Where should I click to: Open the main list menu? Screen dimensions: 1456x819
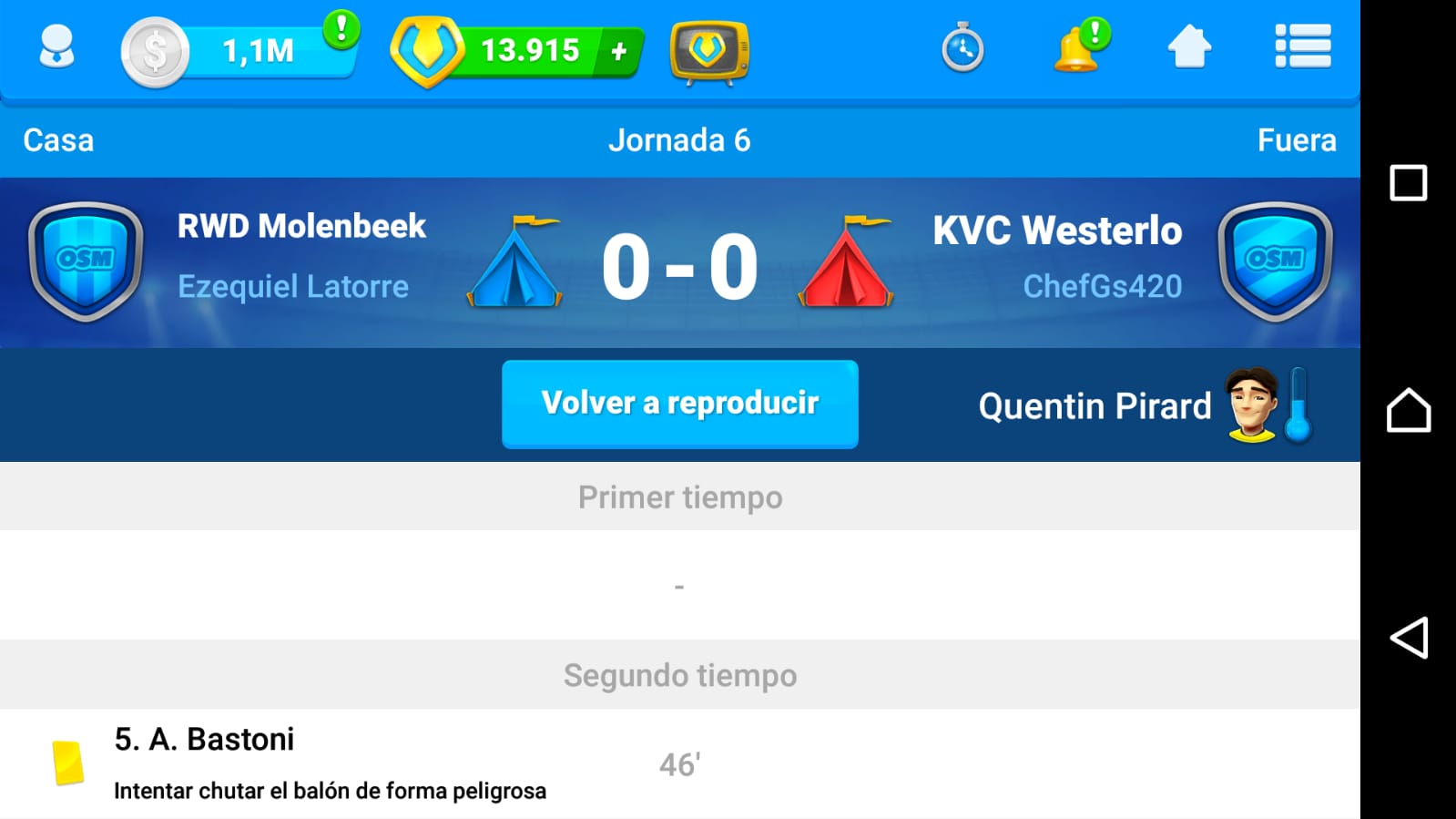click(x=1302, y=47)
